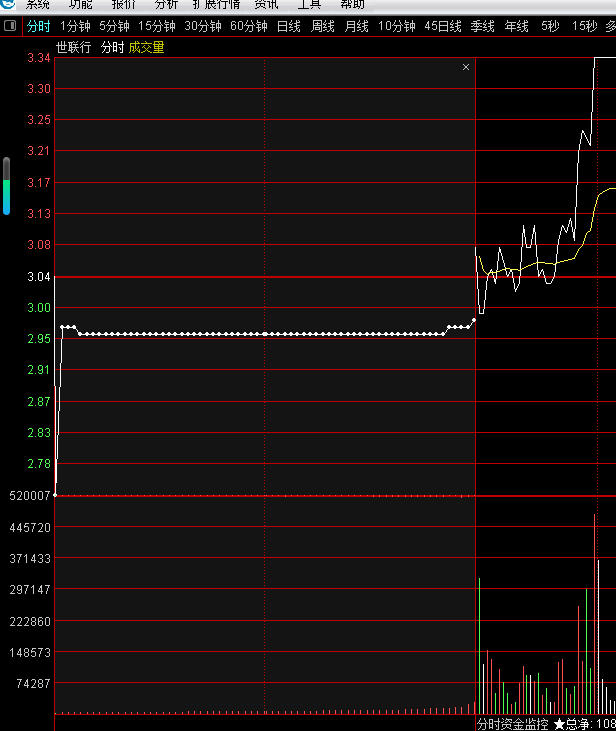Tap the 成交量 indicator label
The image size is (616, 731).
(146, 47)
